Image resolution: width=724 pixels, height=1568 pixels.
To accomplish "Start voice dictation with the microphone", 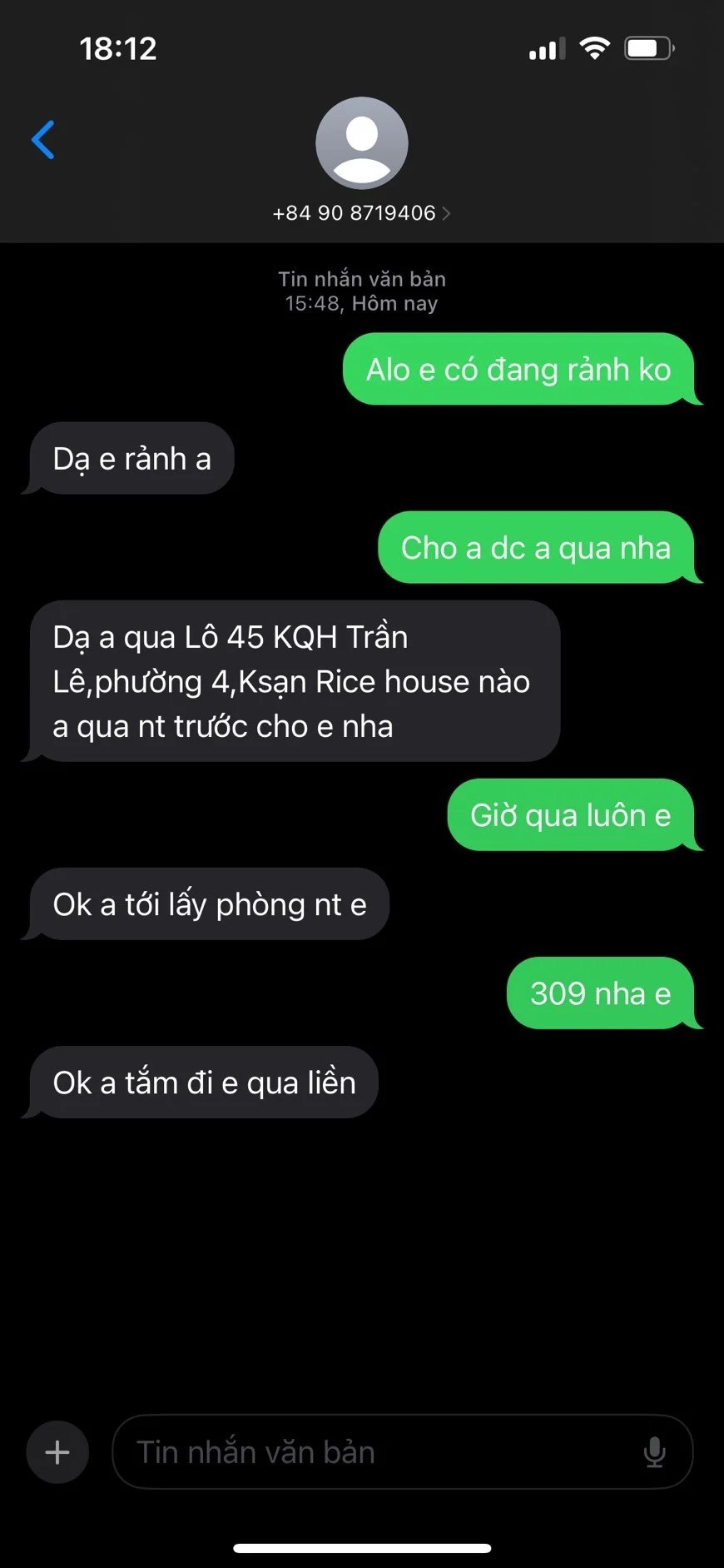I will [655, 1452].
